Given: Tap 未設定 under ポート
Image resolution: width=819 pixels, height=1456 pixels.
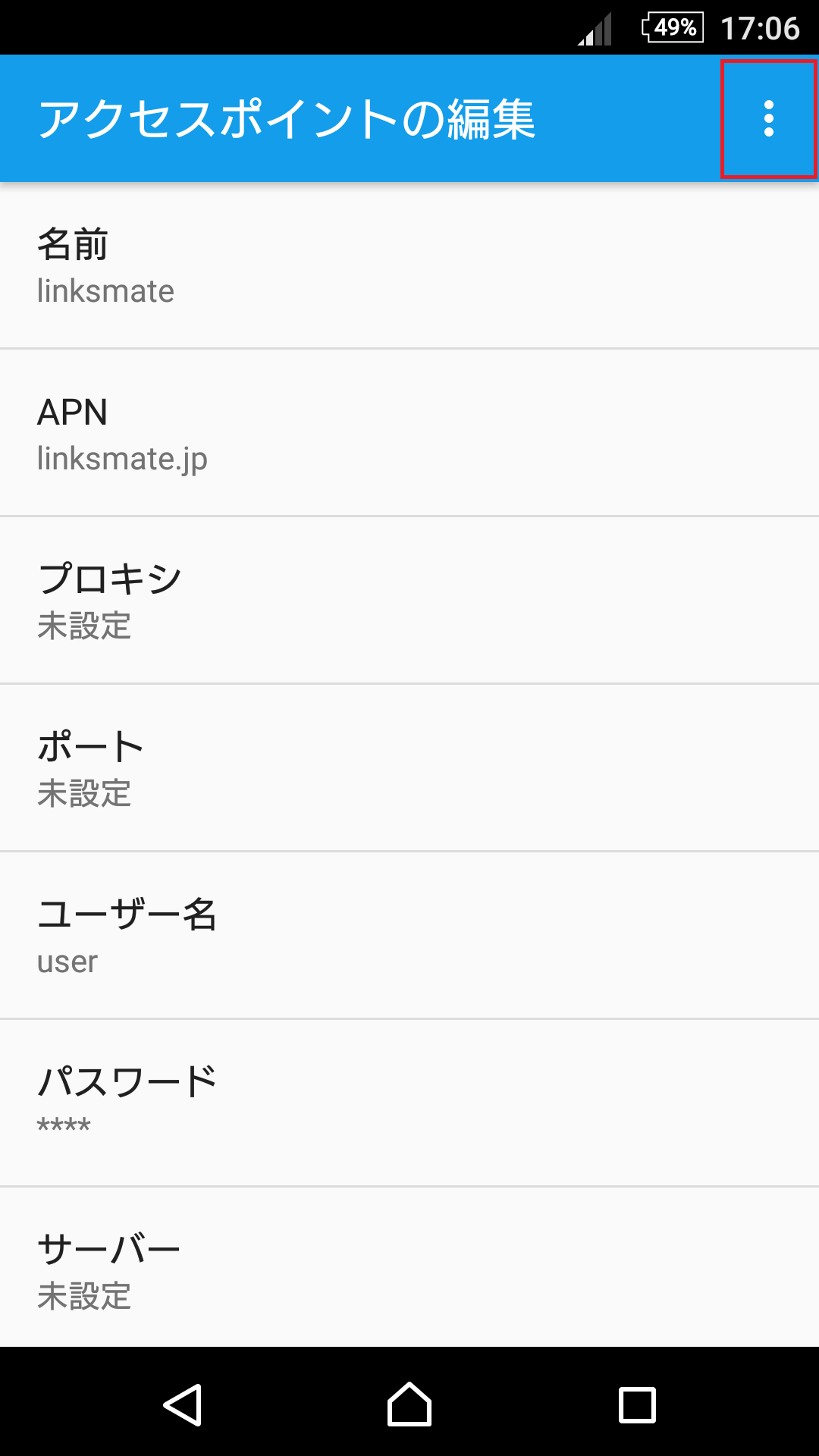Looking at the screenshot, I should coord(85,794).
